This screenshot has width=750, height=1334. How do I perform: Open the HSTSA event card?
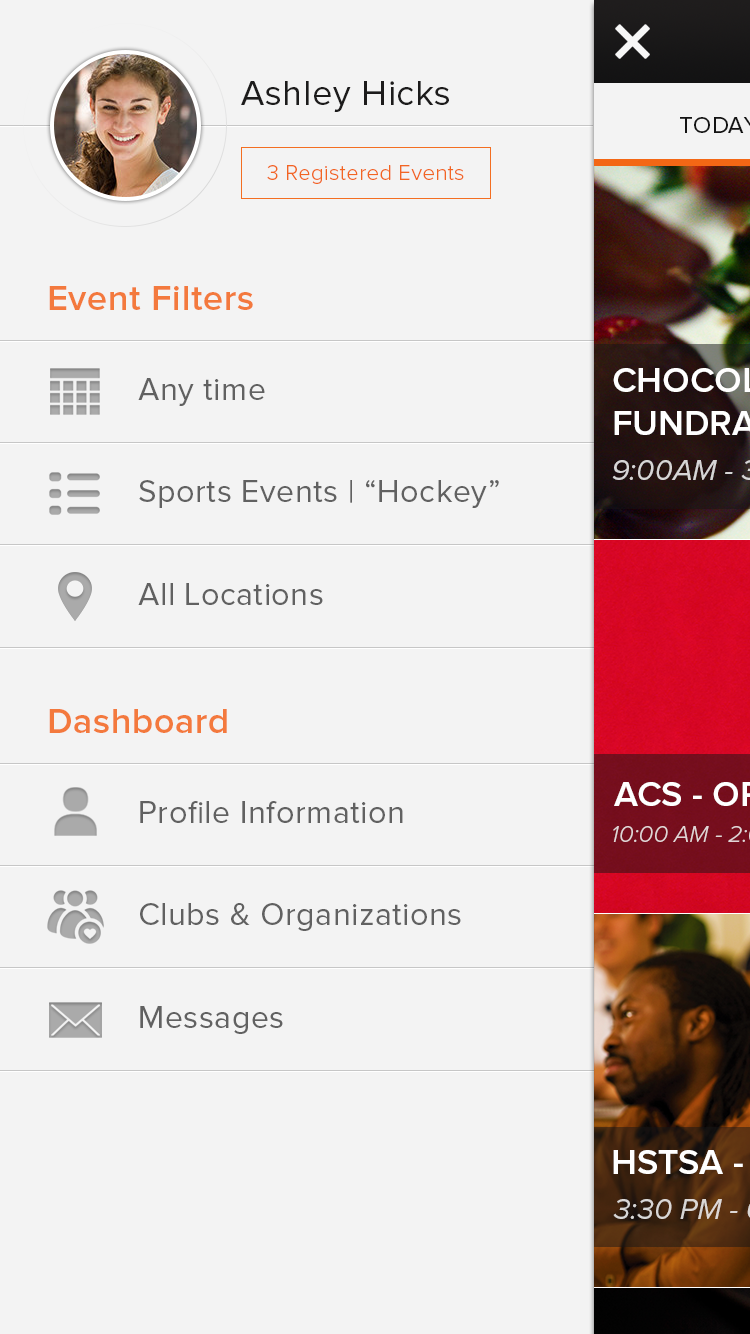click(672, 1100)
